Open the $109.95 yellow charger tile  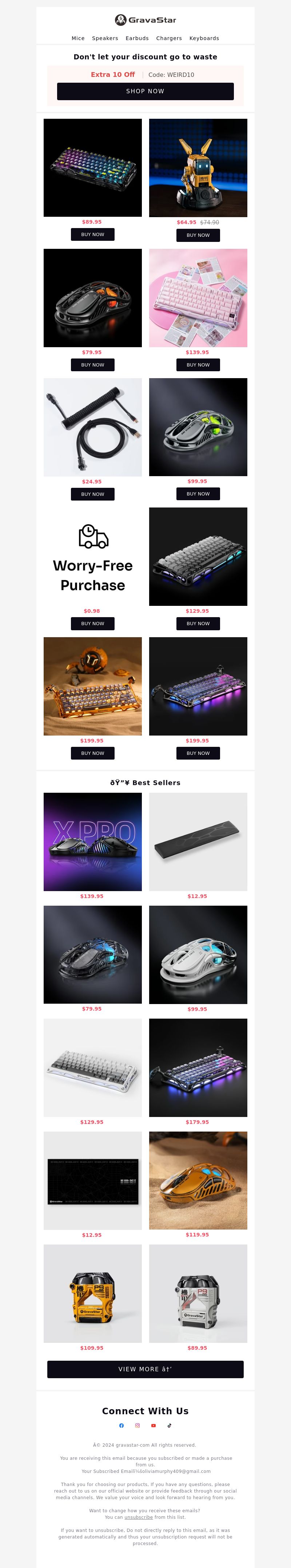pos(92,1293)
